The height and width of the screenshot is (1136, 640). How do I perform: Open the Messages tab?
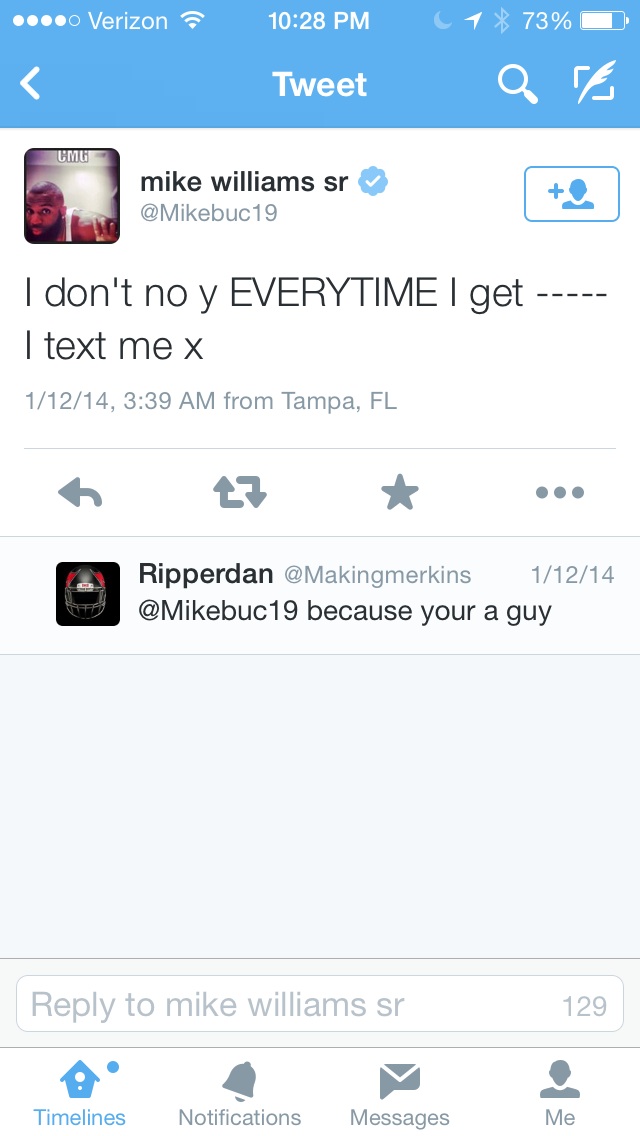(400, 1093)
